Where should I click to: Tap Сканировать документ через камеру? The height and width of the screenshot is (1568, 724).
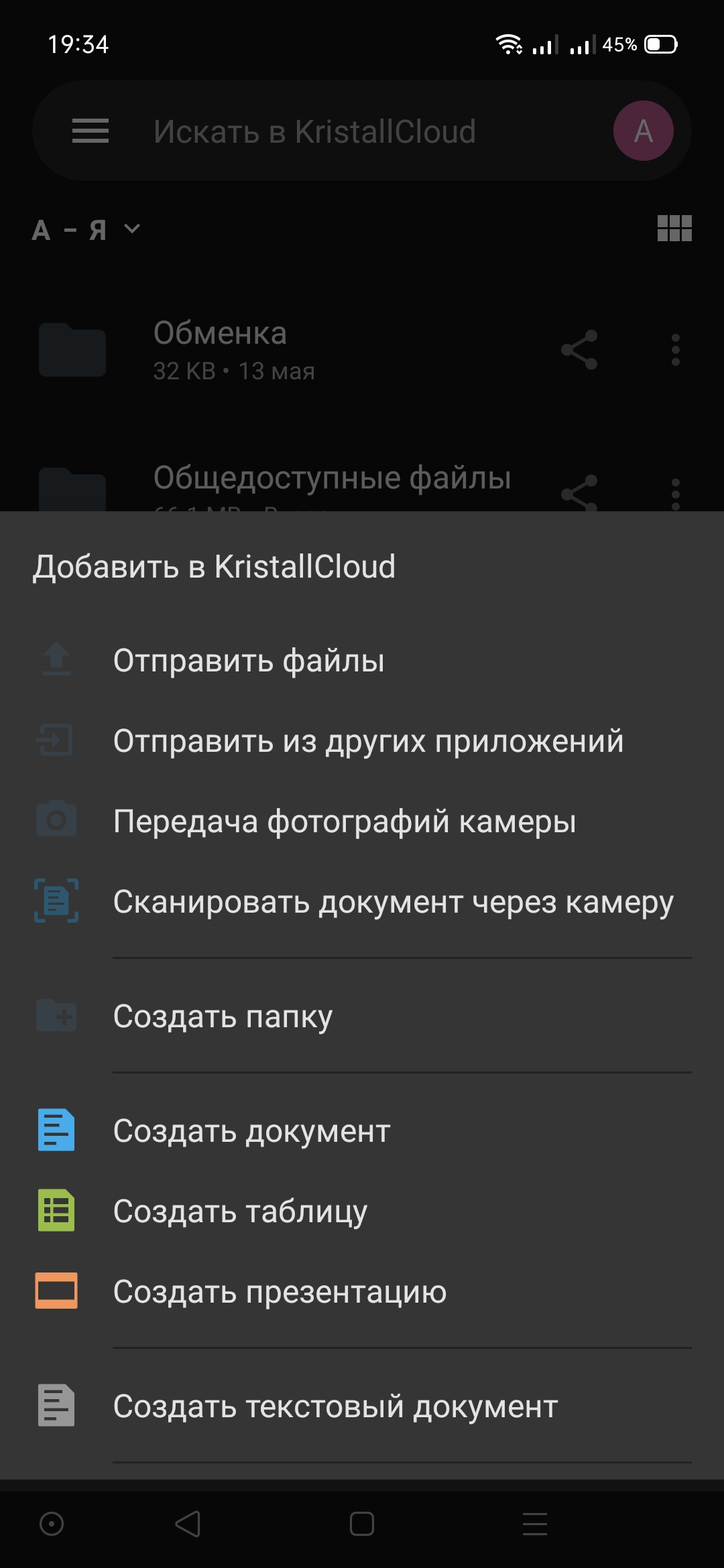click(393, 902)
